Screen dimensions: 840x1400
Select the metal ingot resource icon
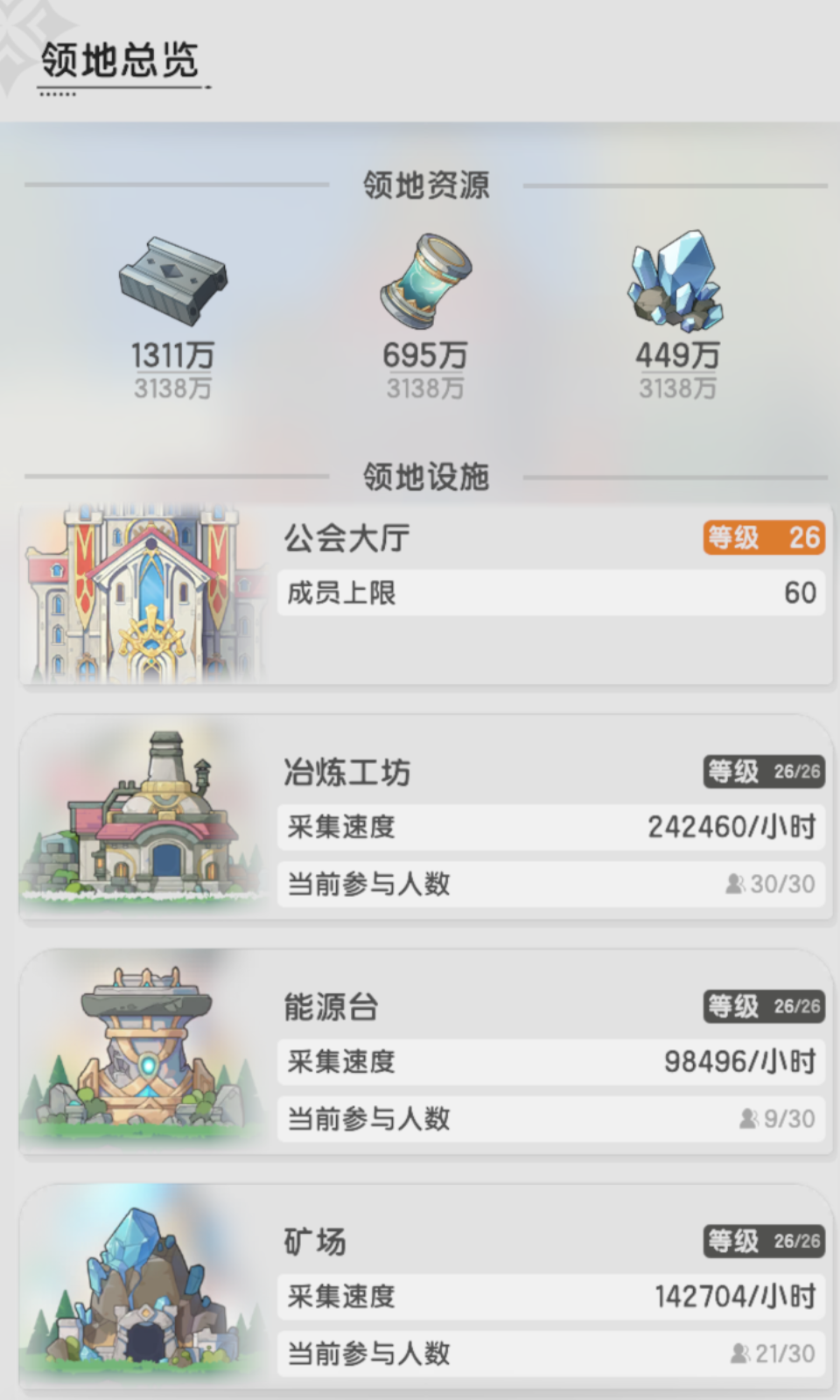tap(171, 280)
